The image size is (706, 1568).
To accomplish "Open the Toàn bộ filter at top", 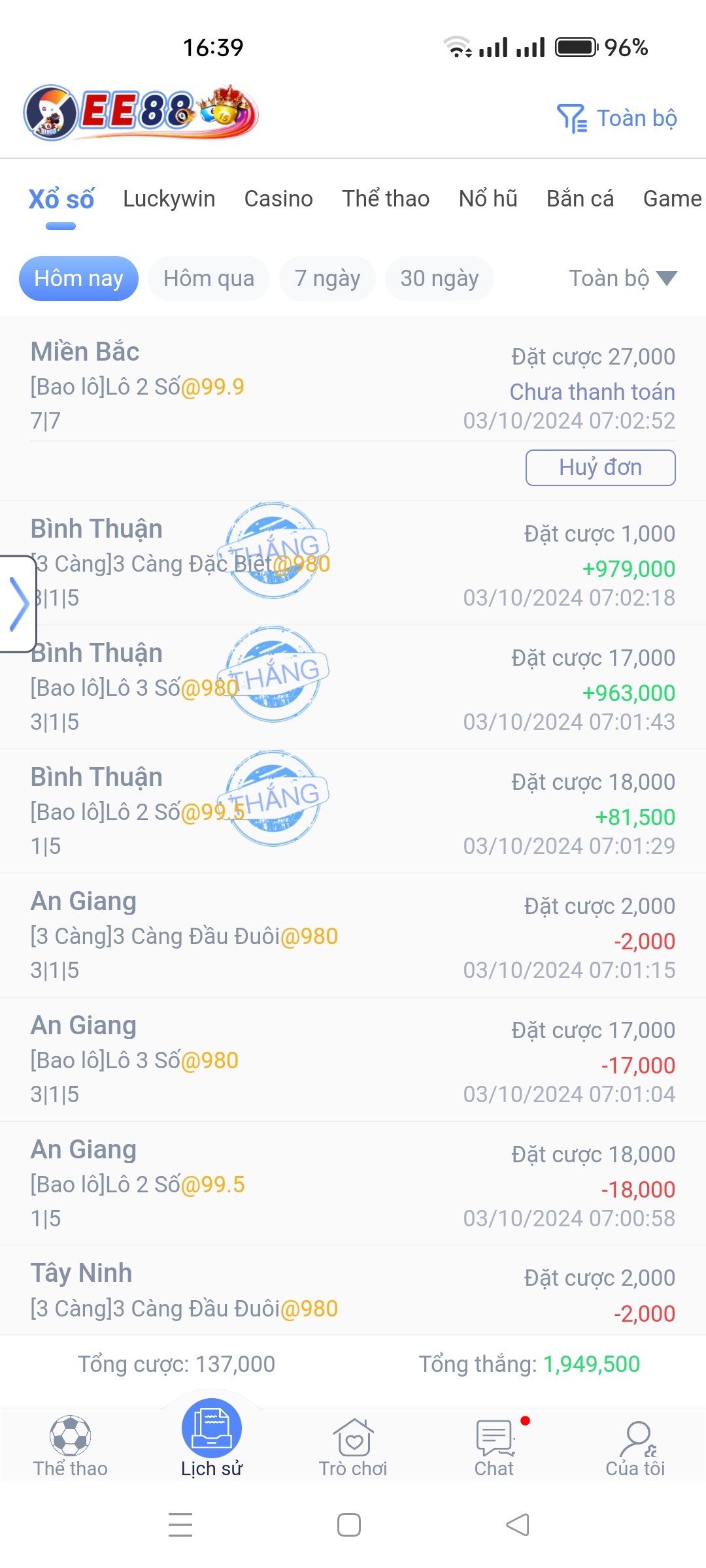I will click(617, 118).
